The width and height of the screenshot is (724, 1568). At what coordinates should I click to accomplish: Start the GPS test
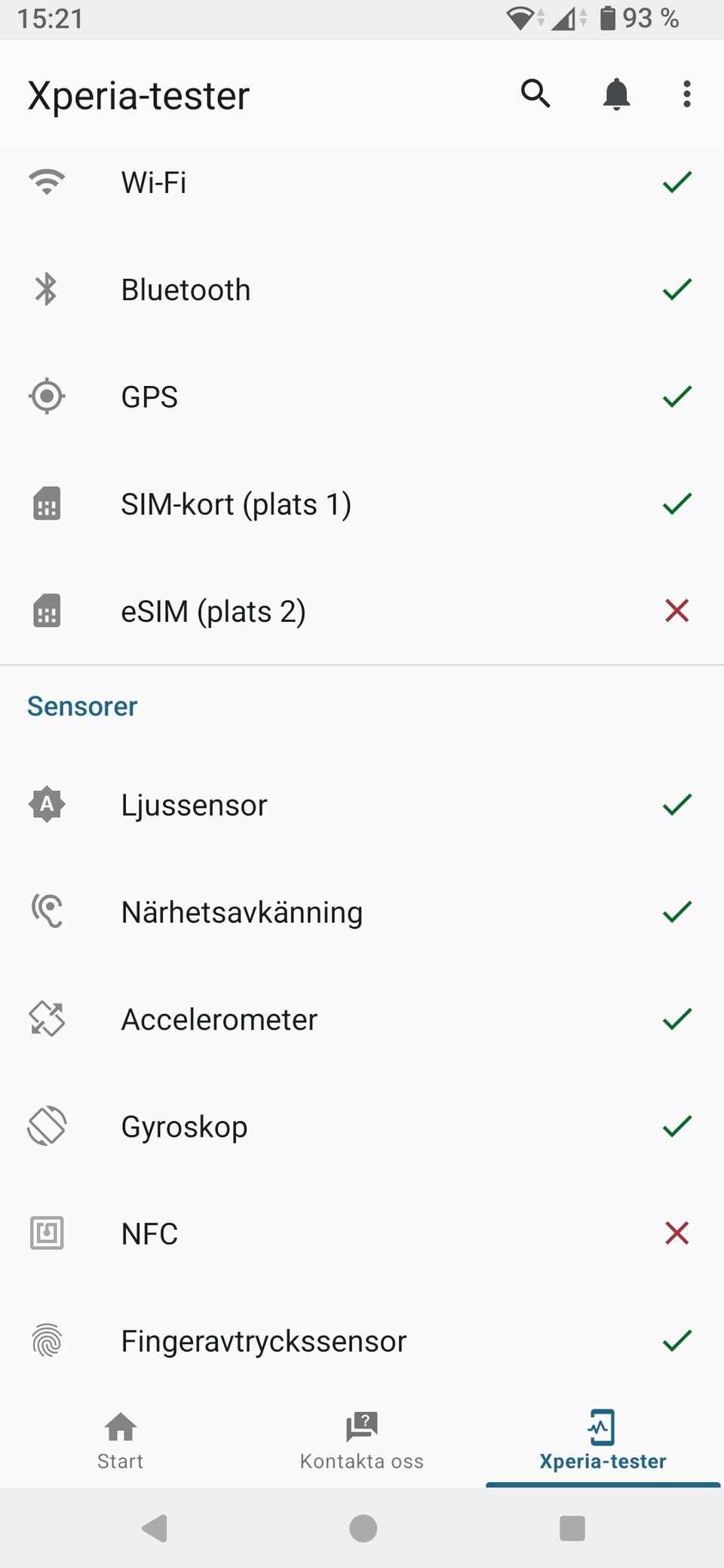(362, 397)
